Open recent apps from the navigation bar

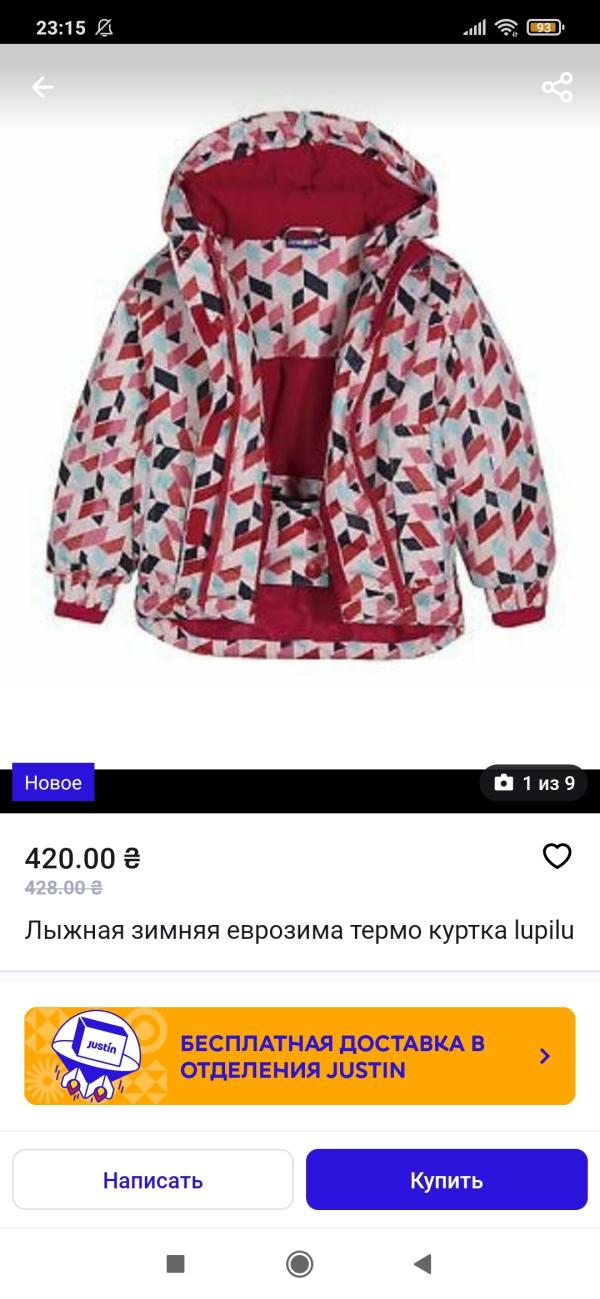(176, 1264)
